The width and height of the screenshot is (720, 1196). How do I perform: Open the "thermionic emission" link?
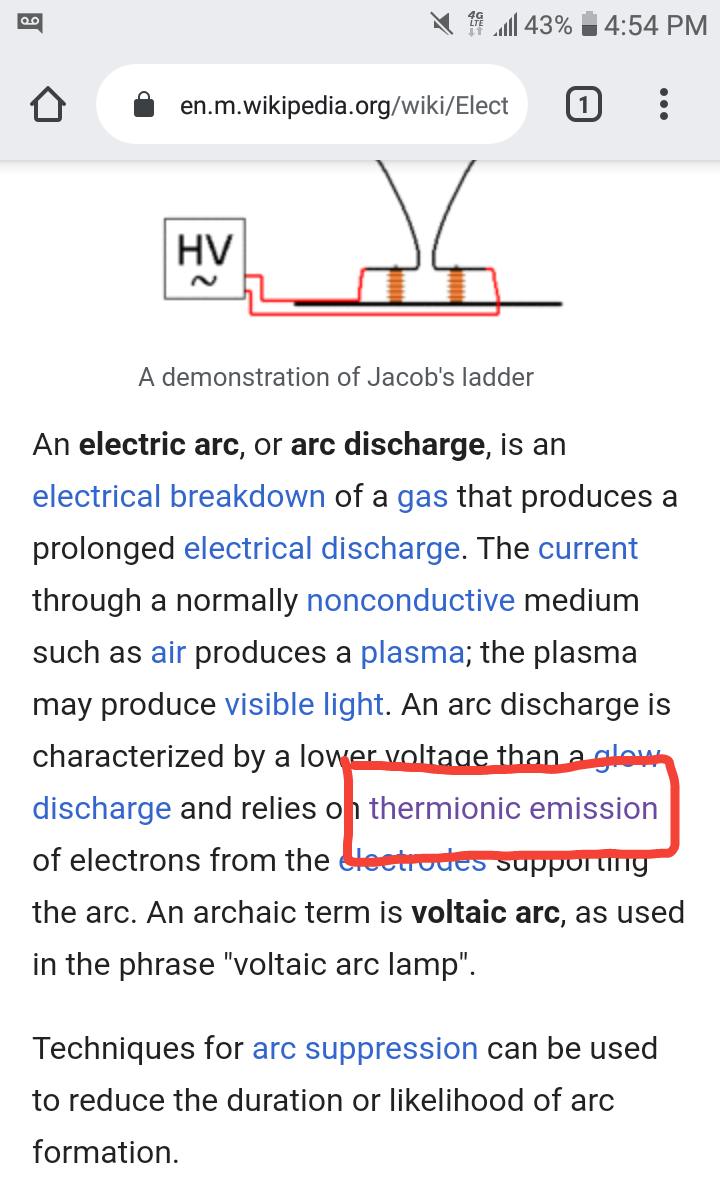tap(513, 808)
